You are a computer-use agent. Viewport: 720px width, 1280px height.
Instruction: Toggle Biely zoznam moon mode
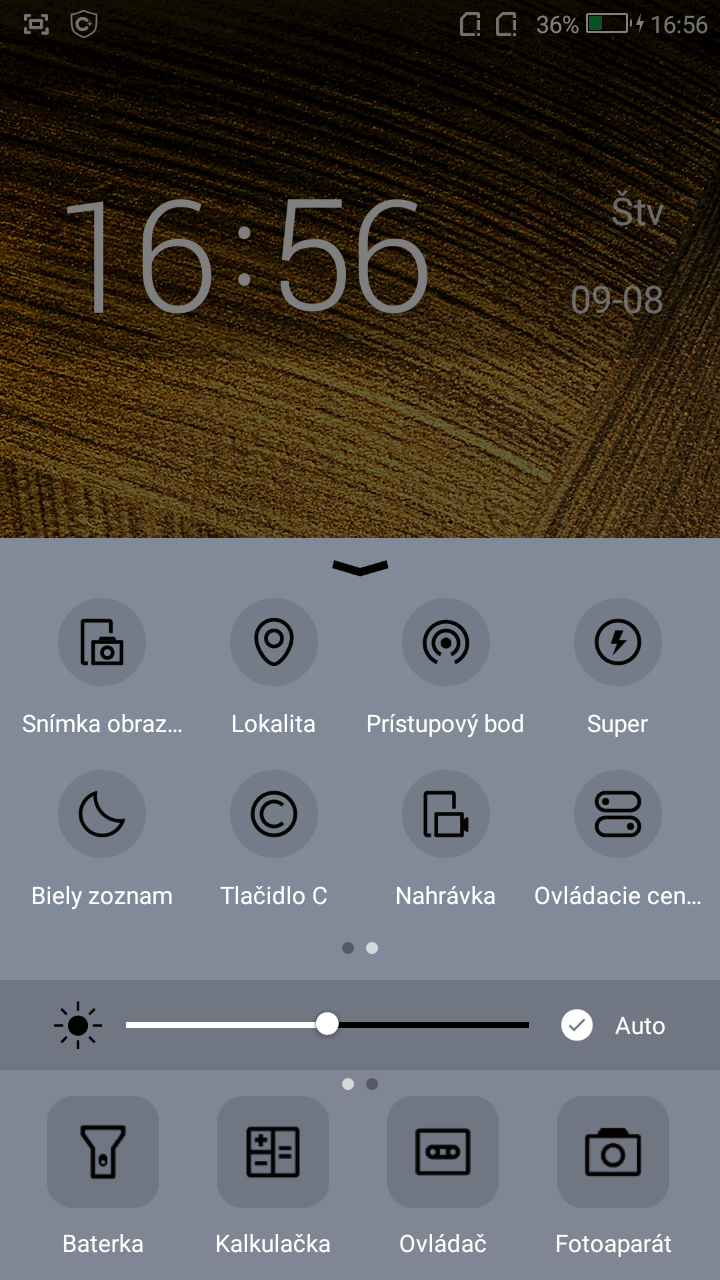click(x=102, y=814)
